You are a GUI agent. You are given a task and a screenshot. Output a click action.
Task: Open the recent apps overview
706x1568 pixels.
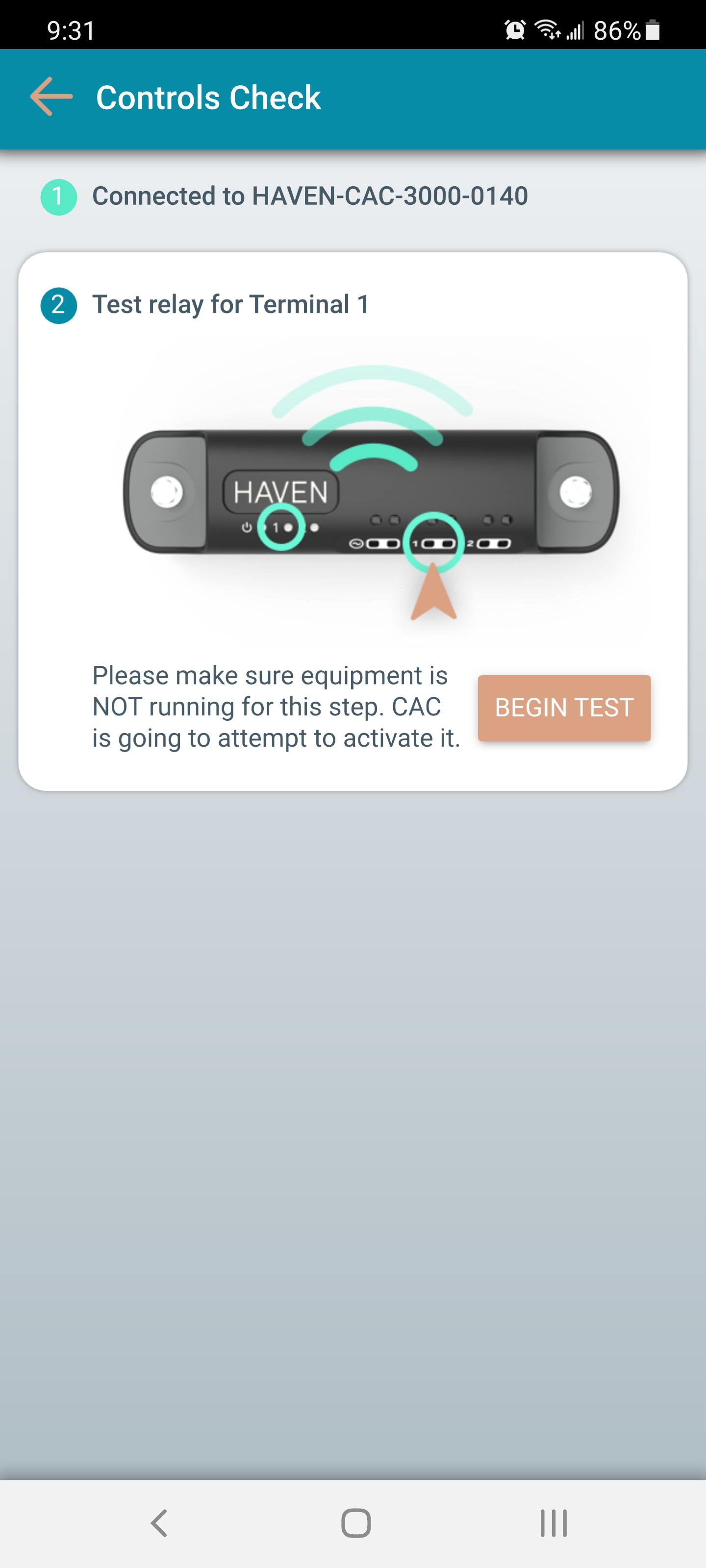click(x=553, y=1523)
